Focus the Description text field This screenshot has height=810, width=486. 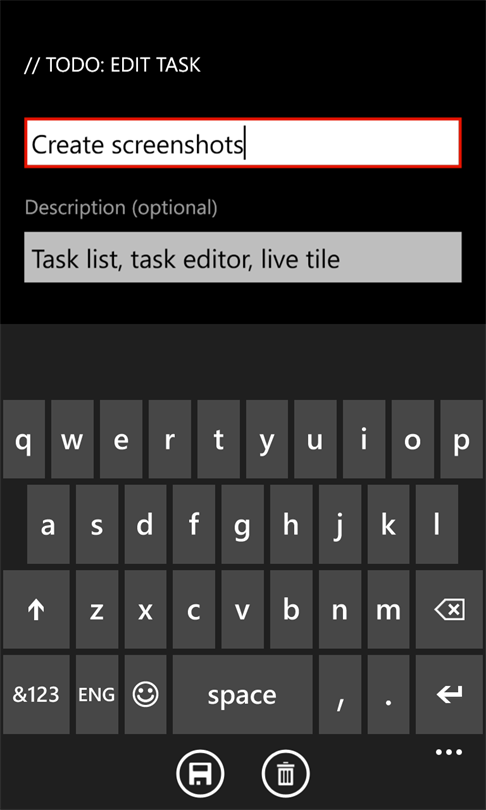click(x=243, y=257)
